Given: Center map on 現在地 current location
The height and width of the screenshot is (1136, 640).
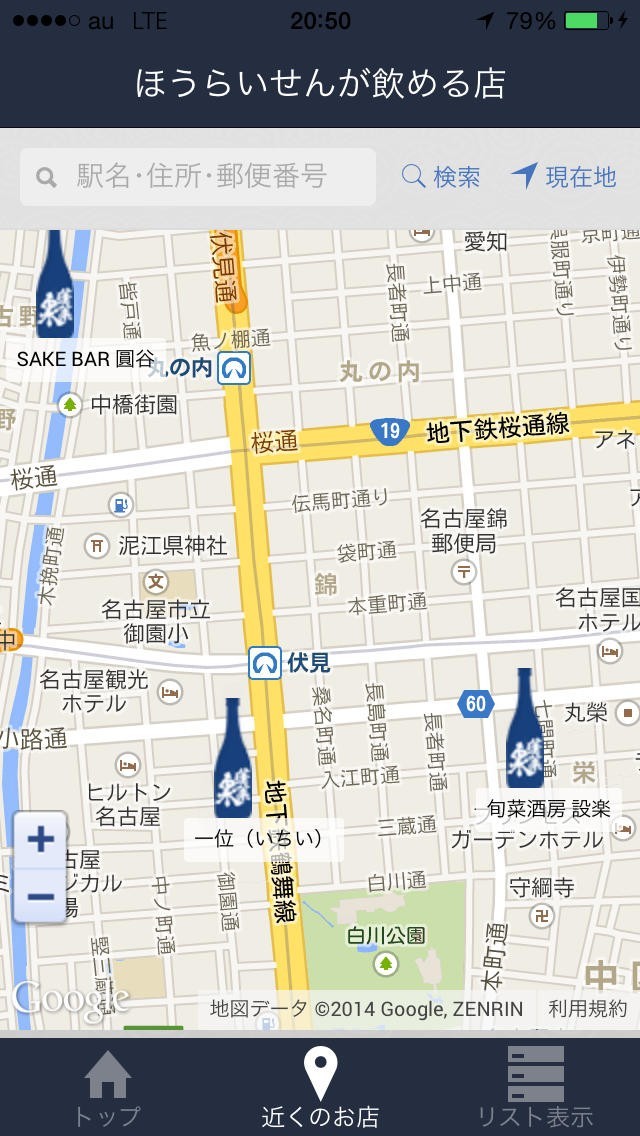Looking at the screenshot, I should pyautogui.click(x=563, y=177).
